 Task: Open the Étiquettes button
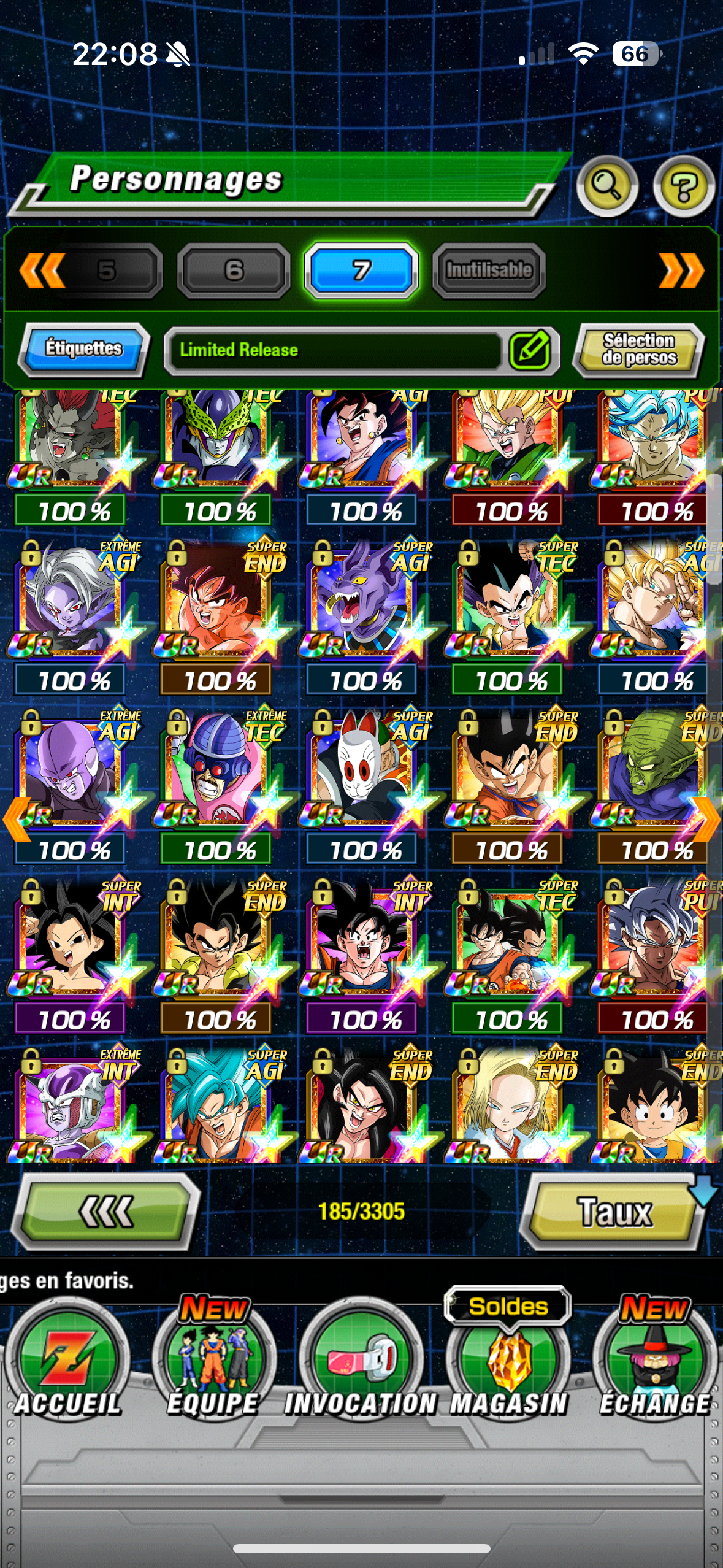tap(84, 348)
